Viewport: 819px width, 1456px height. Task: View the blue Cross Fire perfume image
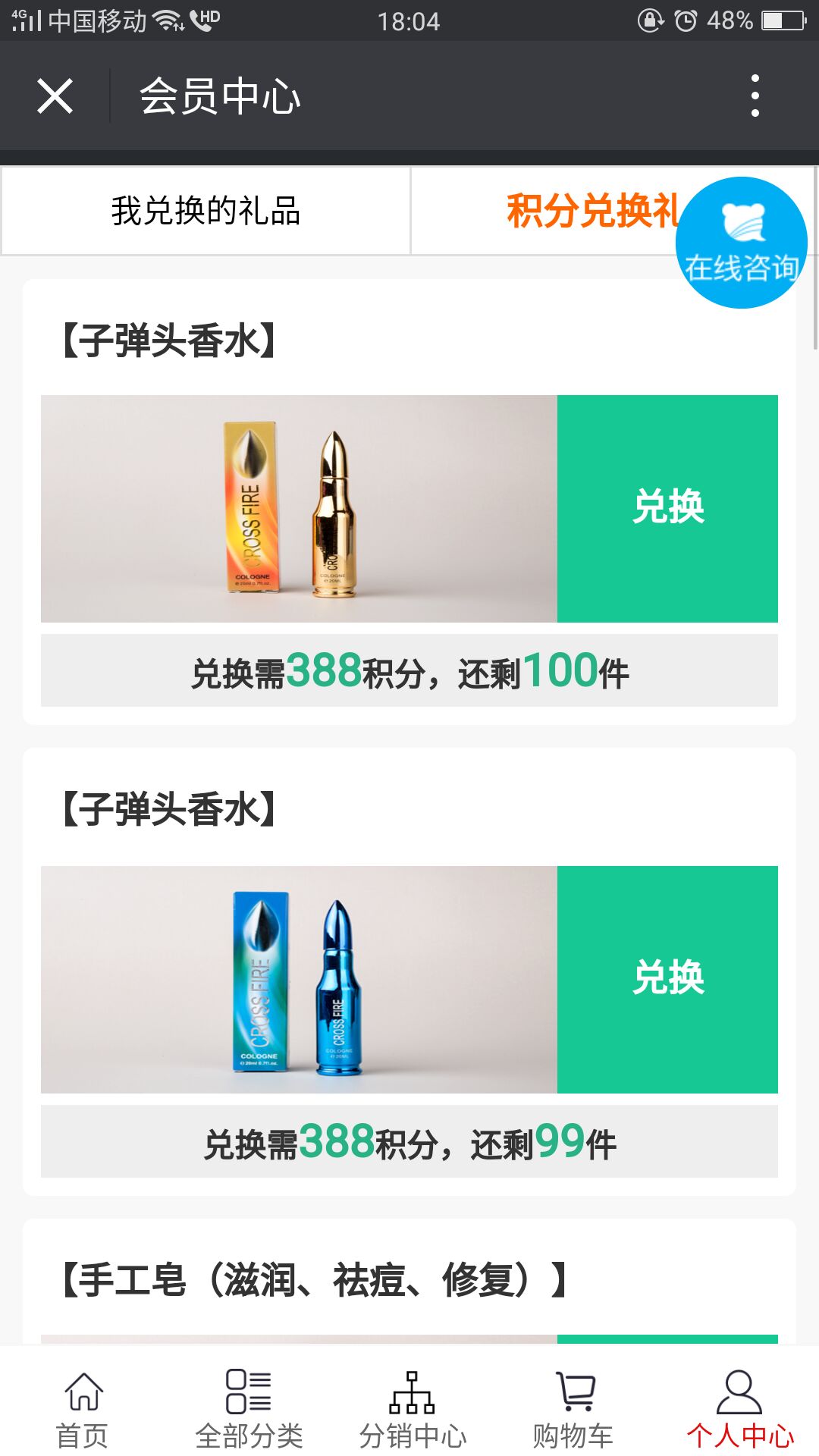(299, 979)
